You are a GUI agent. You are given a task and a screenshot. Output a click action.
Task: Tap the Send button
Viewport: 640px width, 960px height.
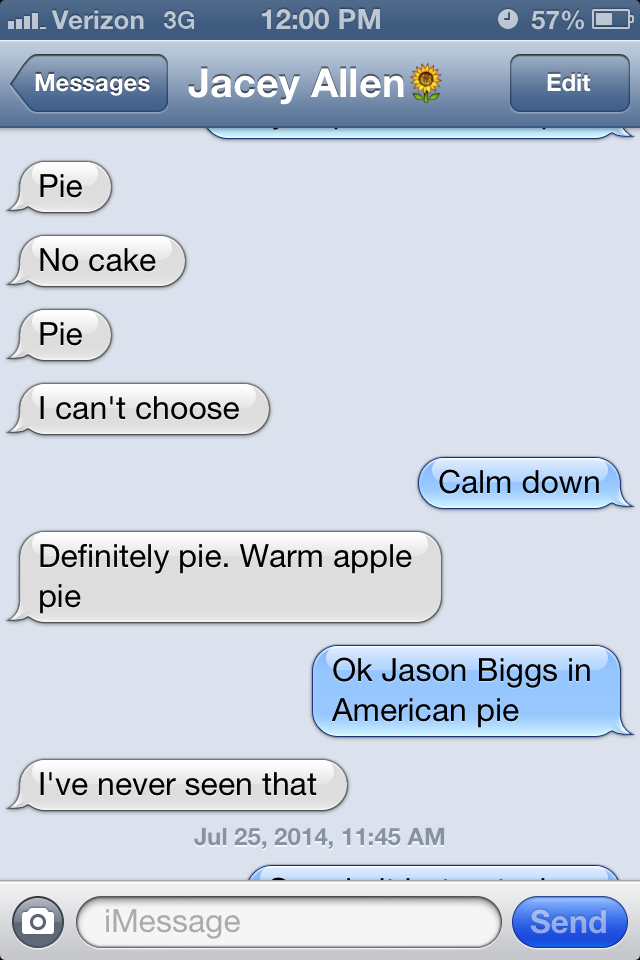[x=569, y=921]
